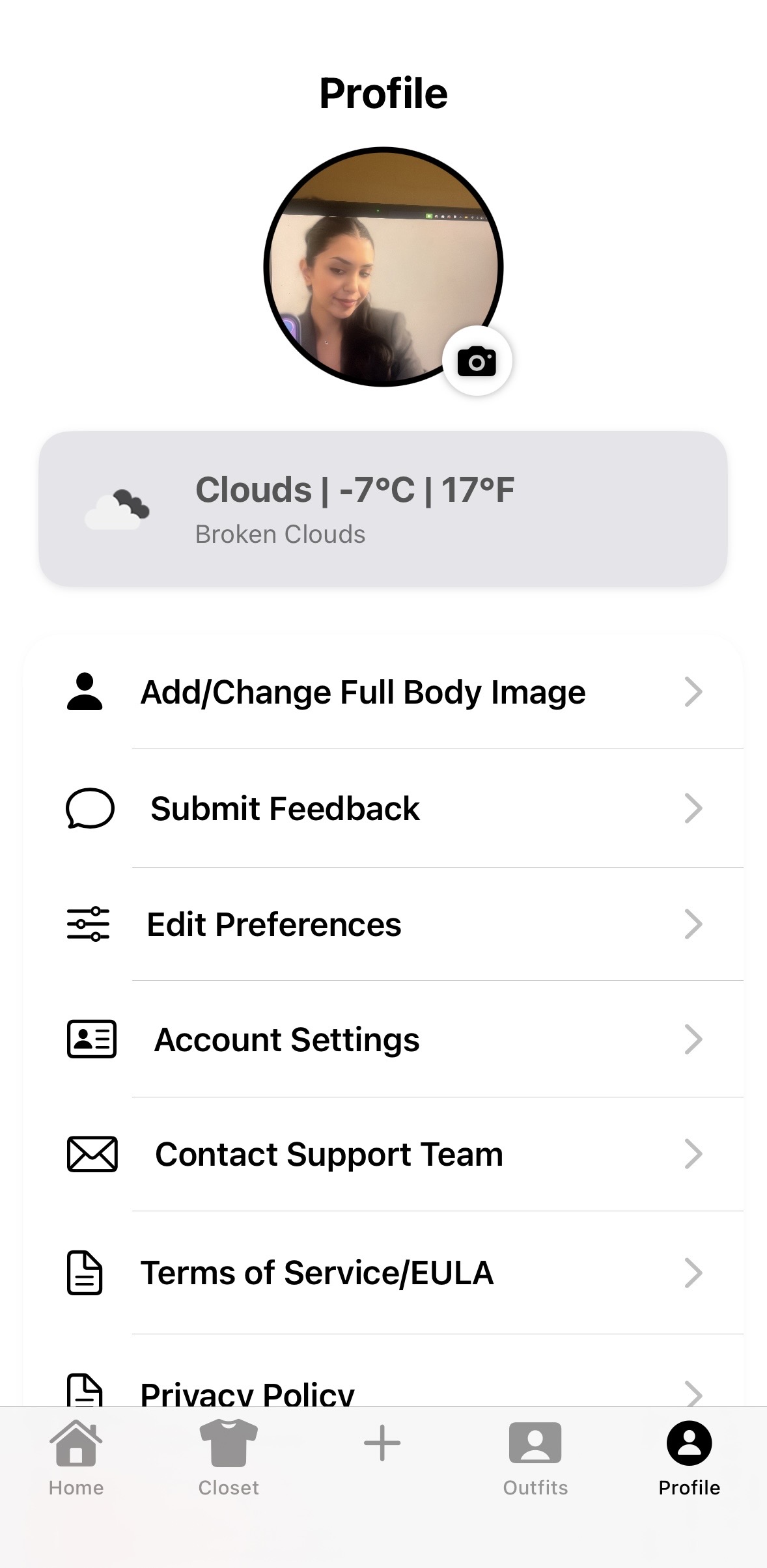Open Submit Feedback
This screenshot has height=1568, width=767.
coord(285,808)
